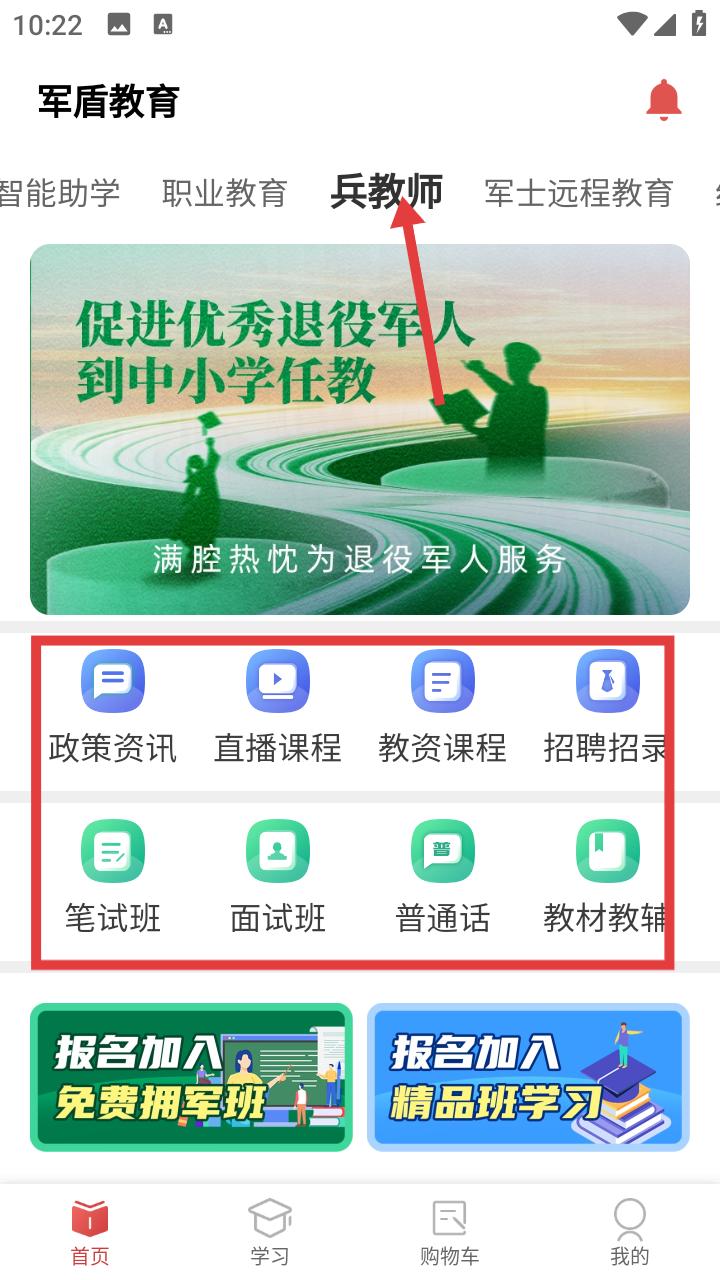Open the 购物车 tab
Screen dimensions: 720x1280
(450, 1232)
